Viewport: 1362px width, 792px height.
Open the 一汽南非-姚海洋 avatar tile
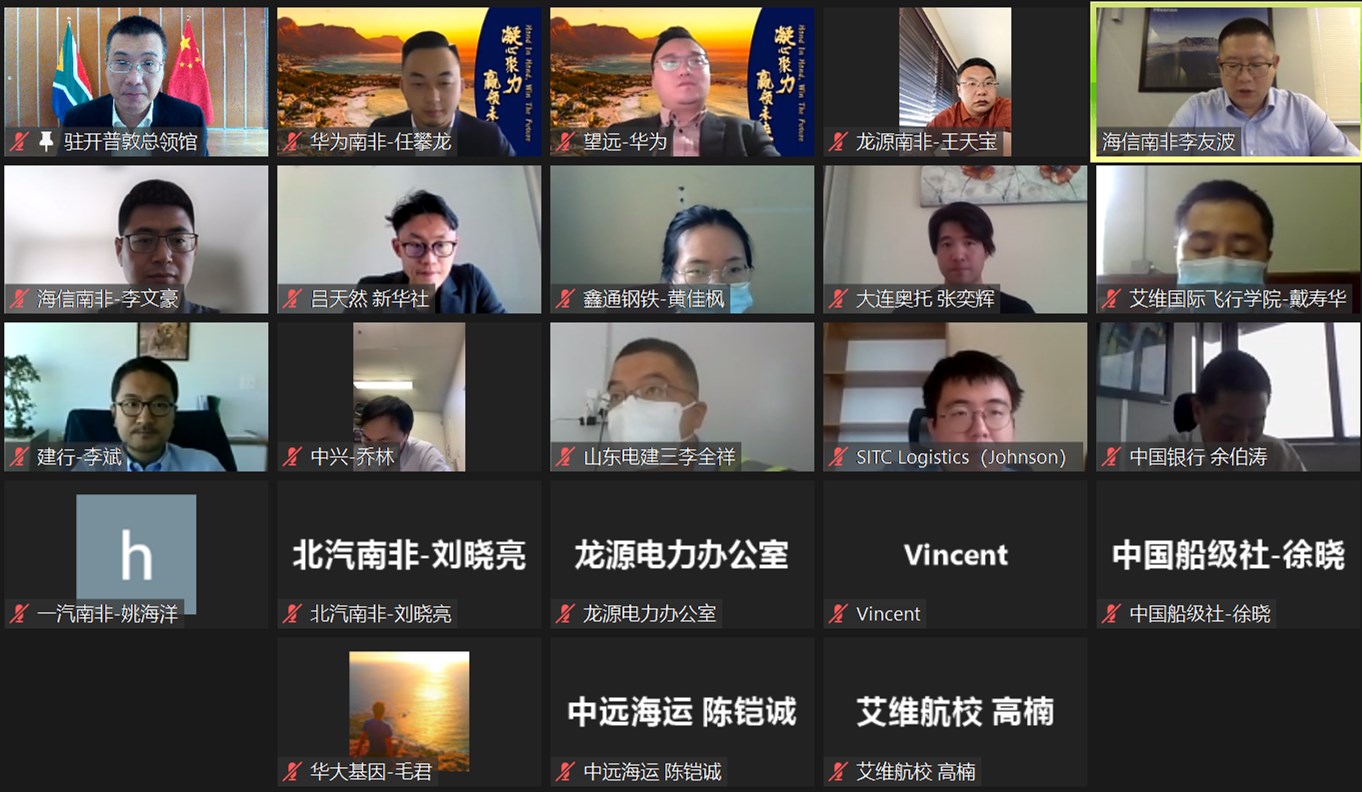point(136,553)
